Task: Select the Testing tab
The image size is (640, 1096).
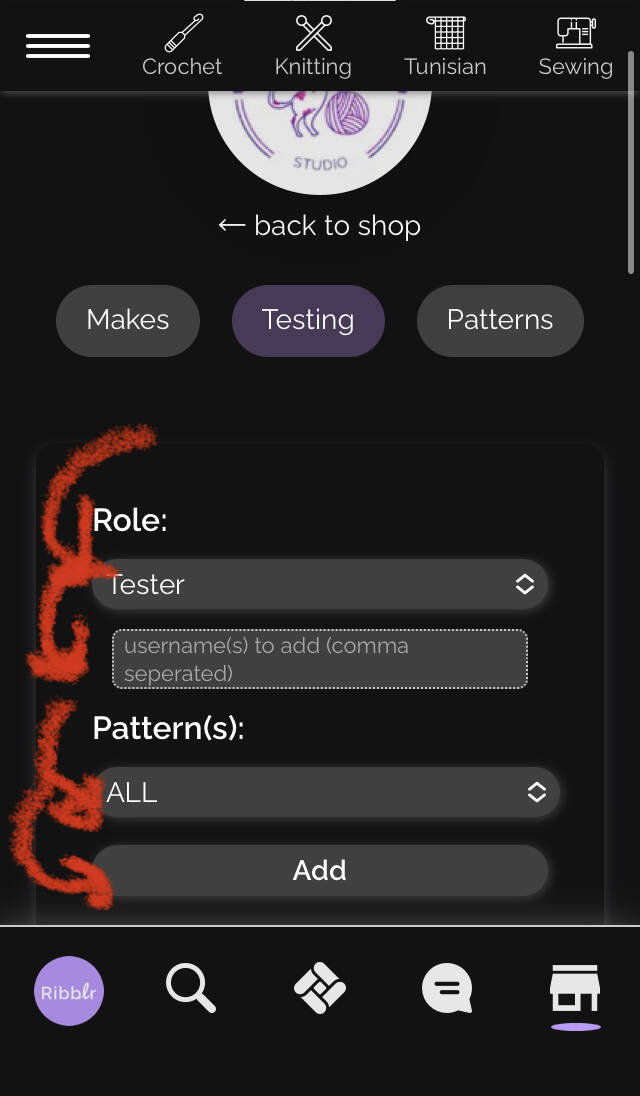Action: (308, 320)
